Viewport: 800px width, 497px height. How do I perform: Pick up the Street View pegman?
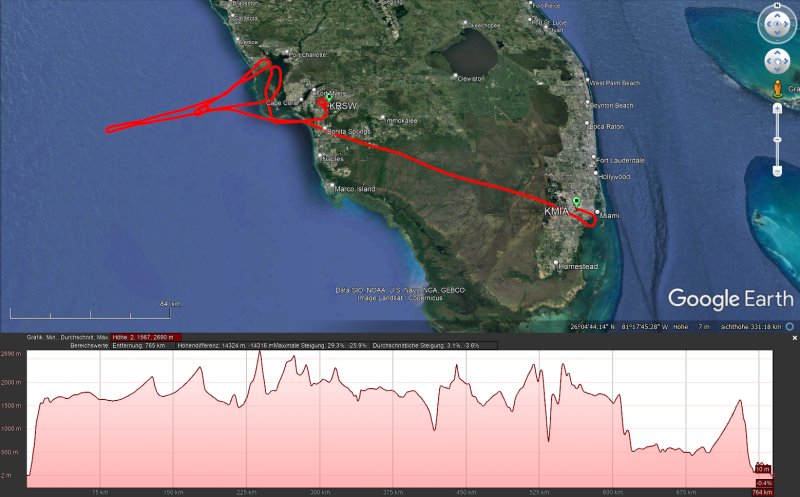[777, 90]
